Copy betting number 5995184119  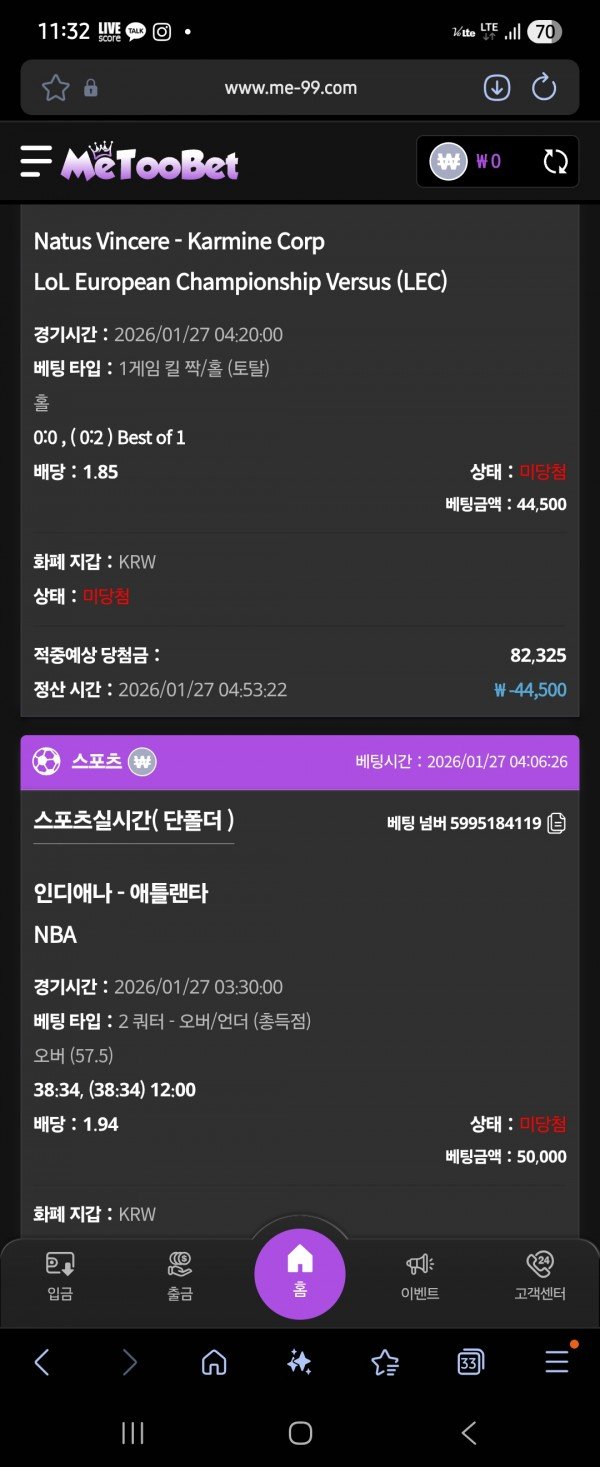[557, 823]
